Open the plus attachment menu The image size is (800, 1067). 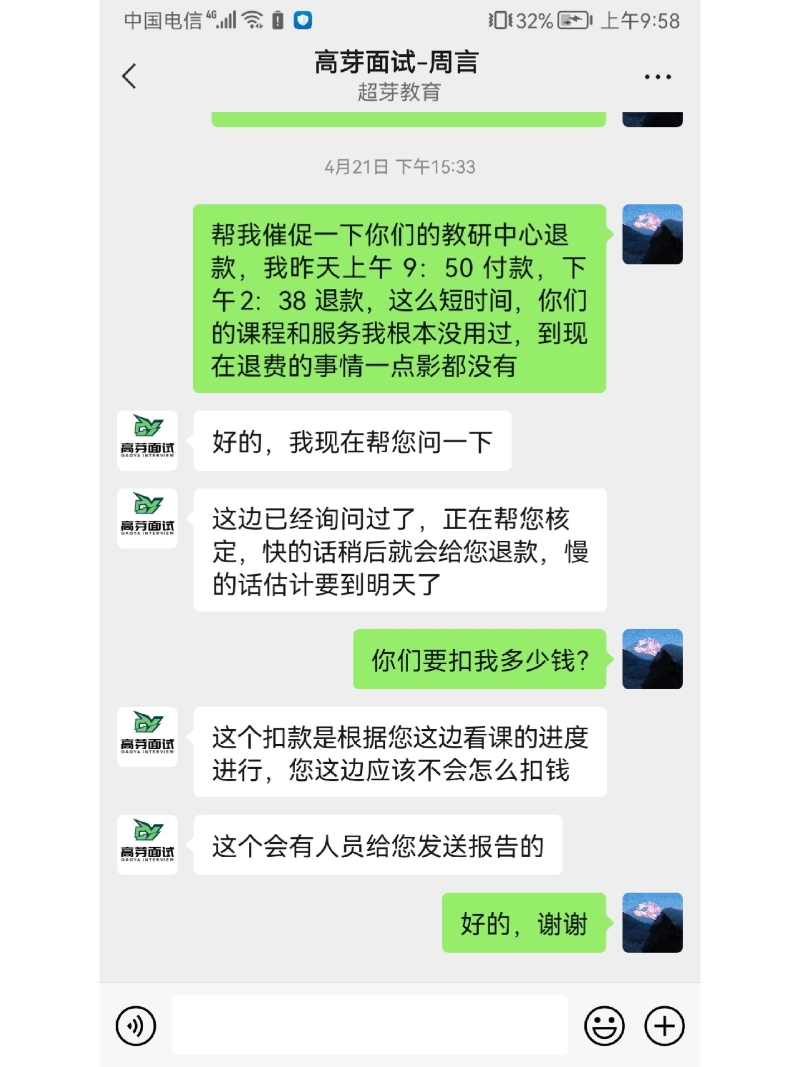click(x=664, y=1025)
